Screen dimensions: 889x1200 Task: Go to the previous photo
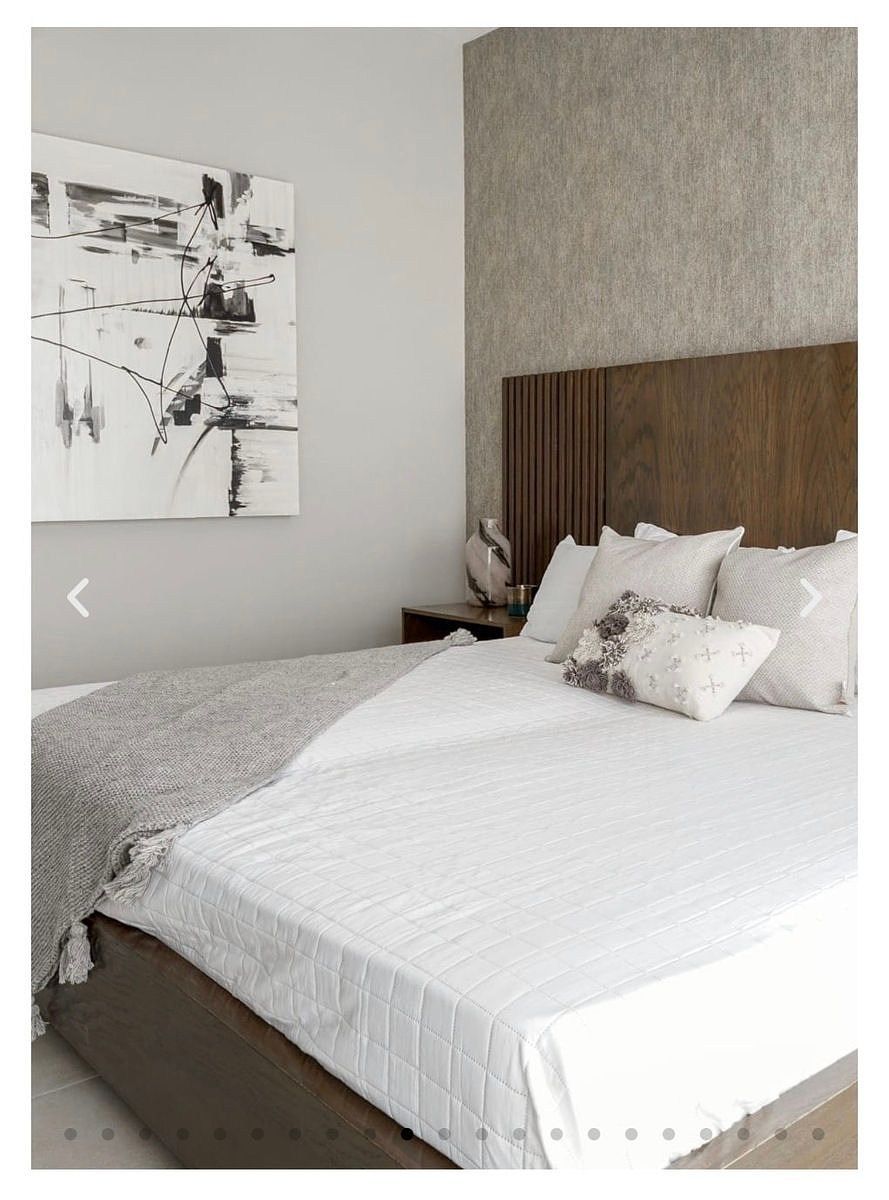(x=78, y=598)
